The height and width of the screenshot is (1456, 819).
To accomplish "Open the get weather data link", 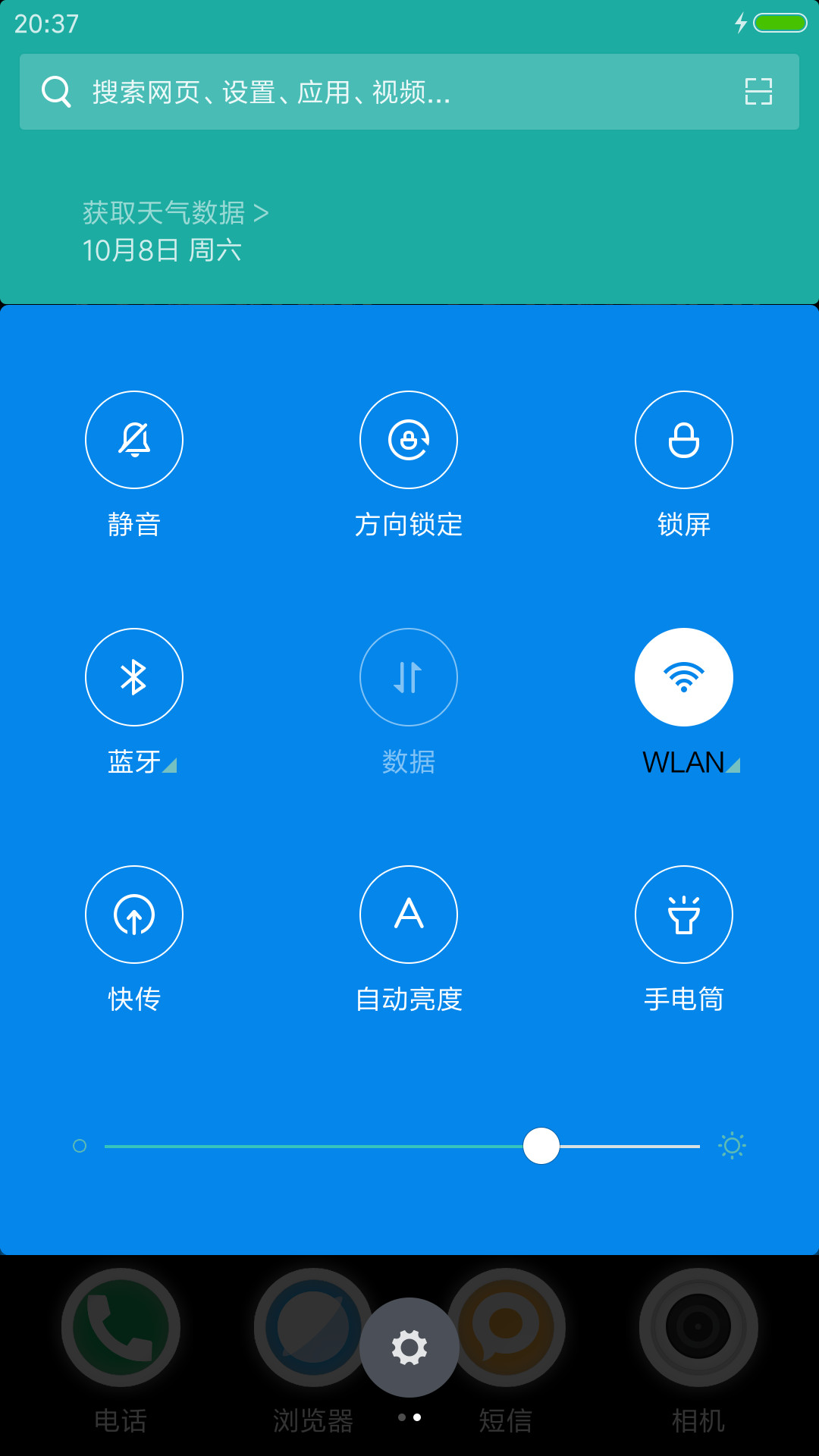I will click(175, 213).
